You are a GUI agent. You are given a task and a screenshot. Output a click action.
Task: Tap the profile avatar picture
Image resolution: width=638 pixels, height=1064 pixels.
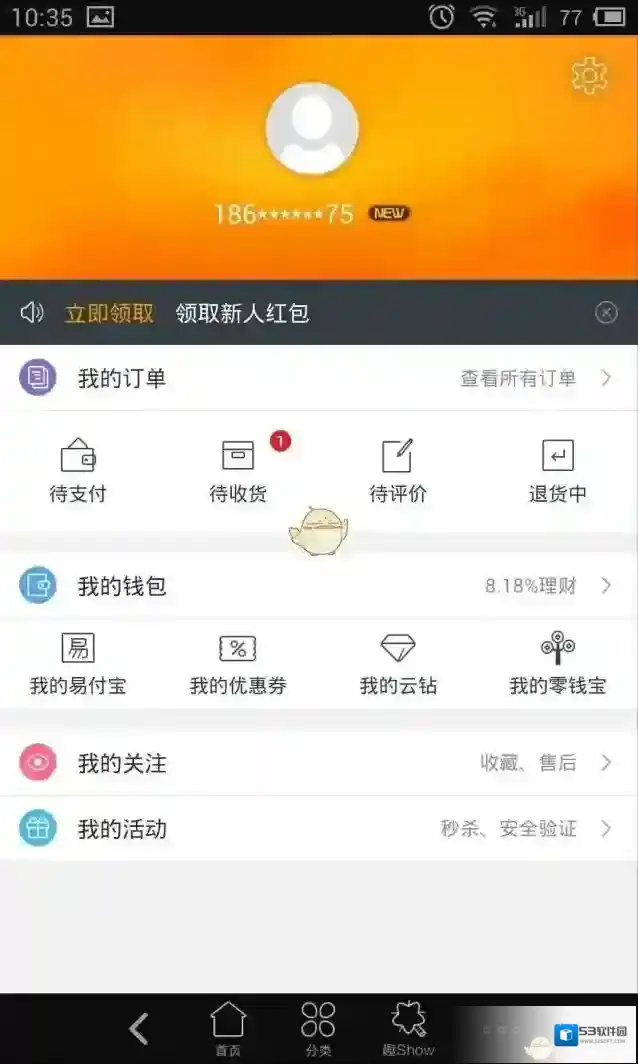[312, 129]
